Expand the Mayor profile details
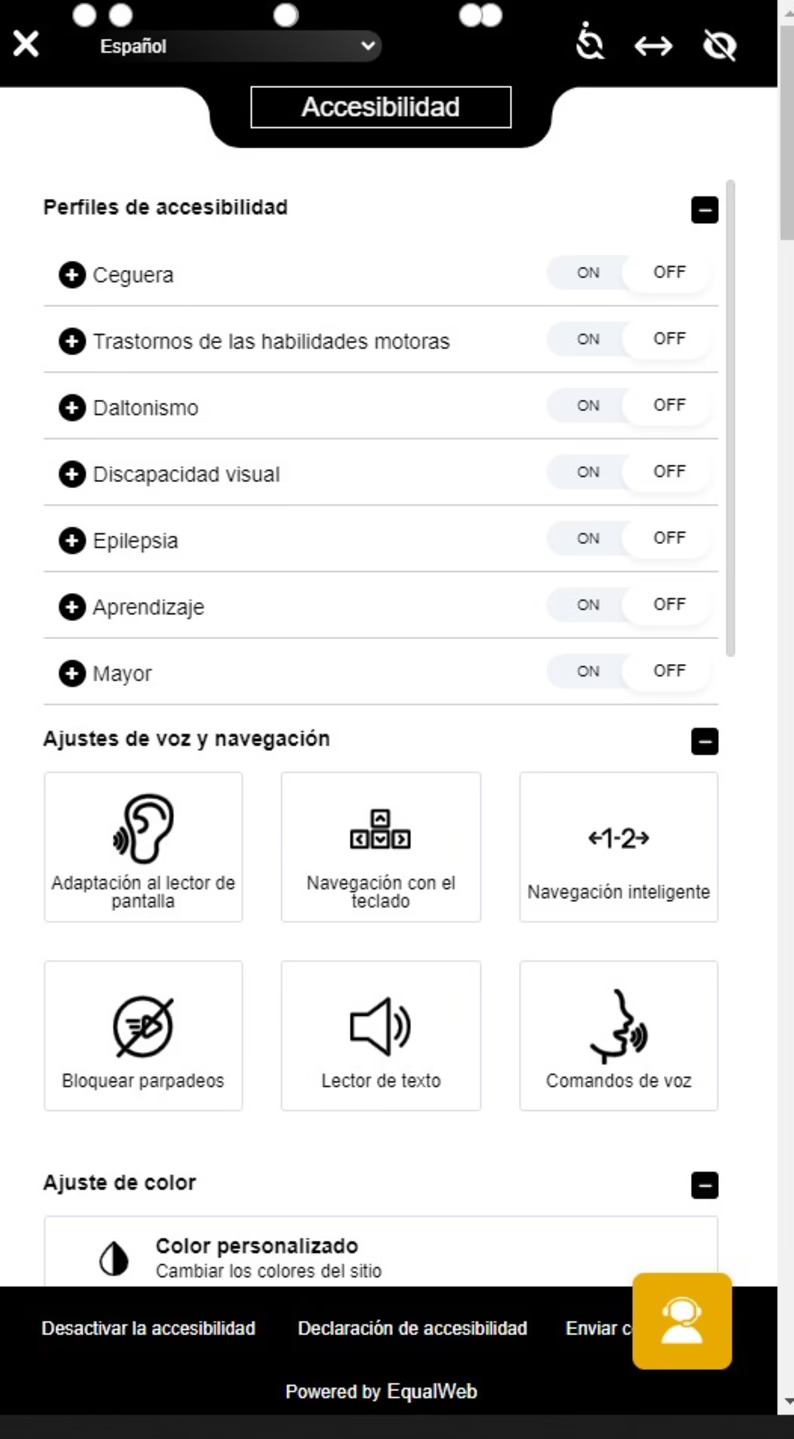Screen dimensions: 794x1439 (72, 673)
